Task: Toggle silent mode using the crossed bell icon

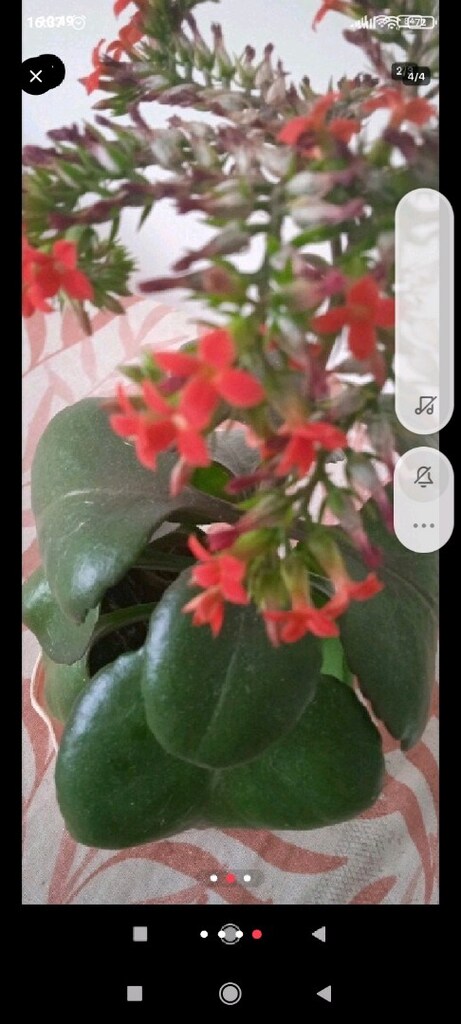Action: tap(424, 477)
